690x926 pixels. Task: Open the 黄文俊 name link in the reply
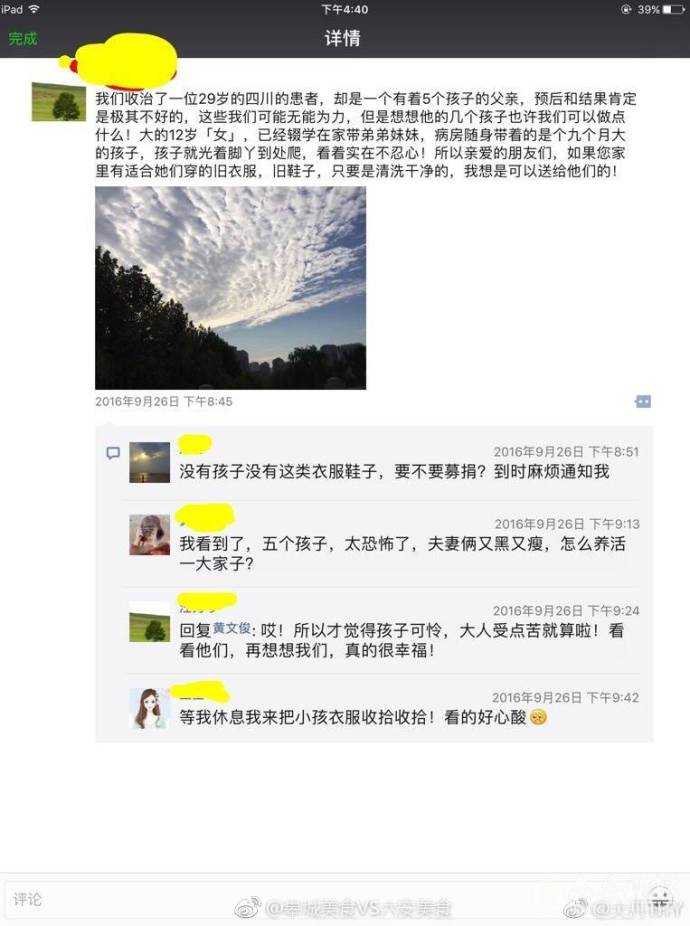pos(233,631)
